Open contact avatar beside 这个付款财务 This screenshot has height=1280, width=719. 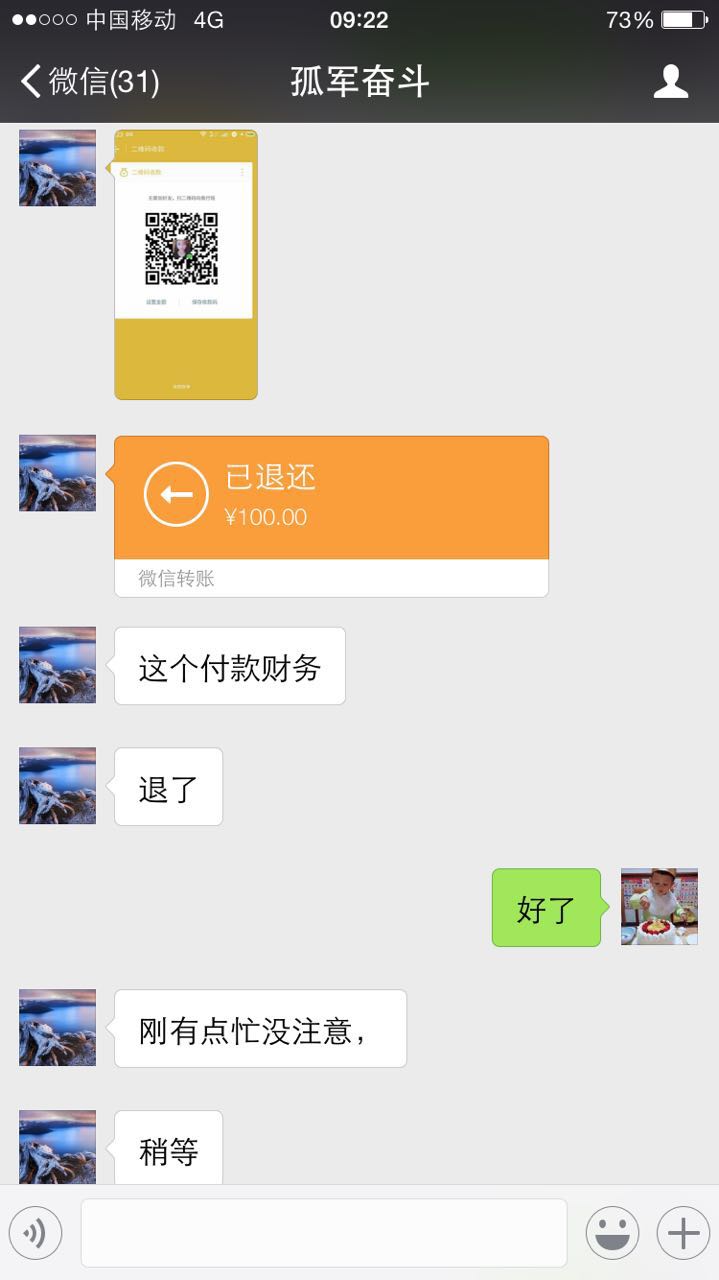point(58,665)
